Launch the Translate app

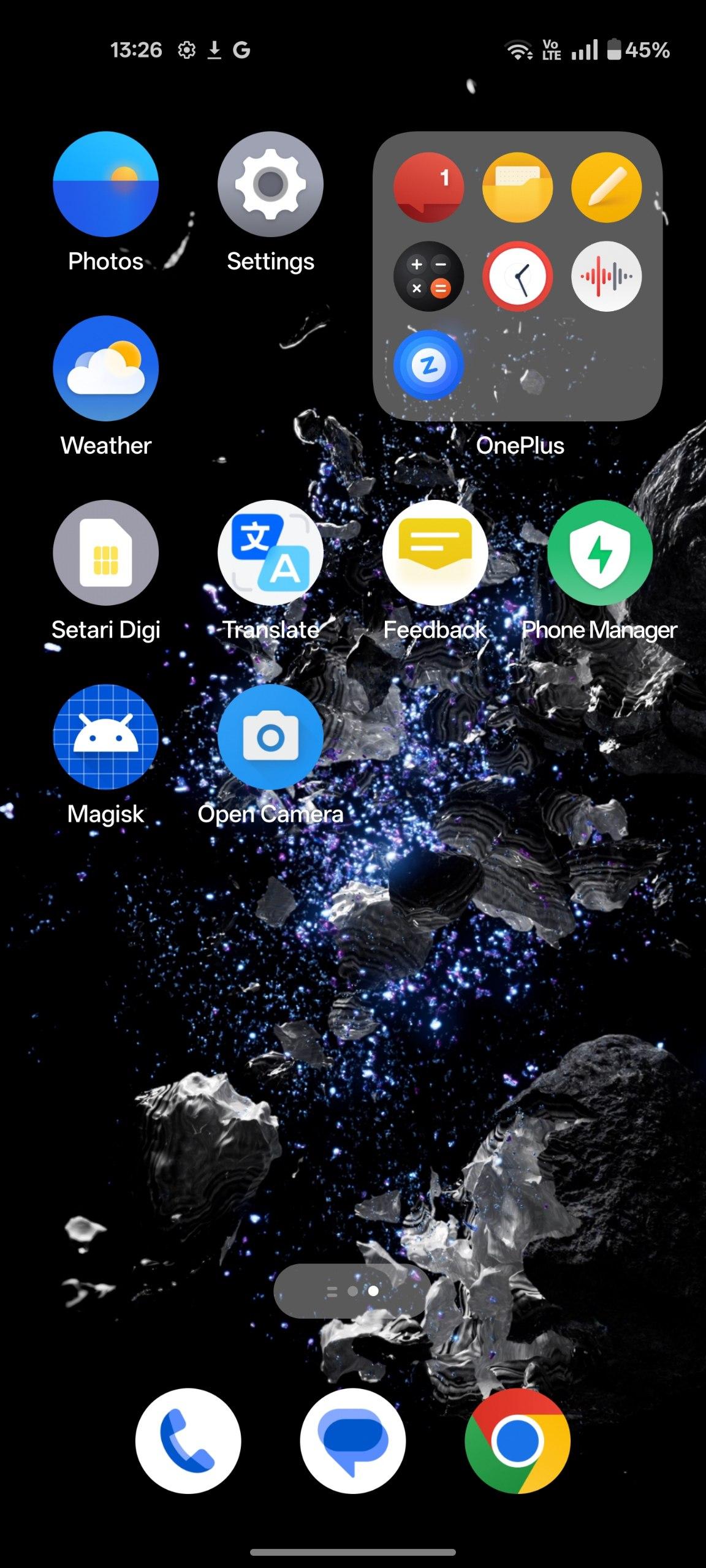pos(270,553)
